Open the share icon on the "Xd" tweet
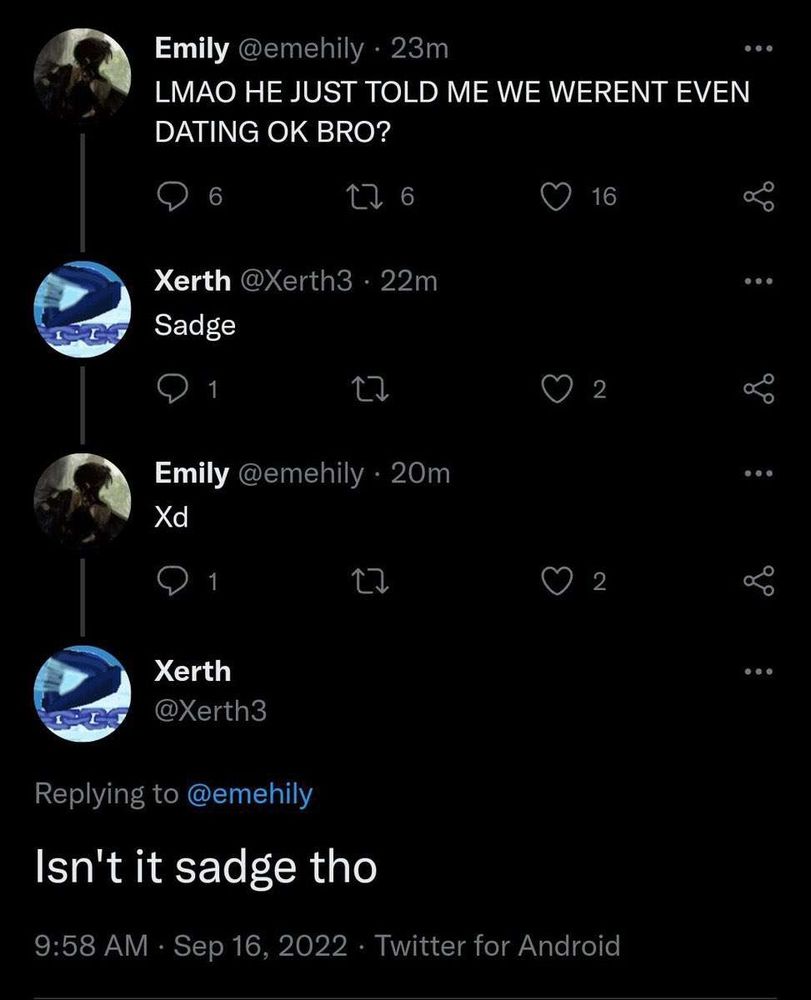The width and height of the screenshot is (811, 1000). click(760, 580)
